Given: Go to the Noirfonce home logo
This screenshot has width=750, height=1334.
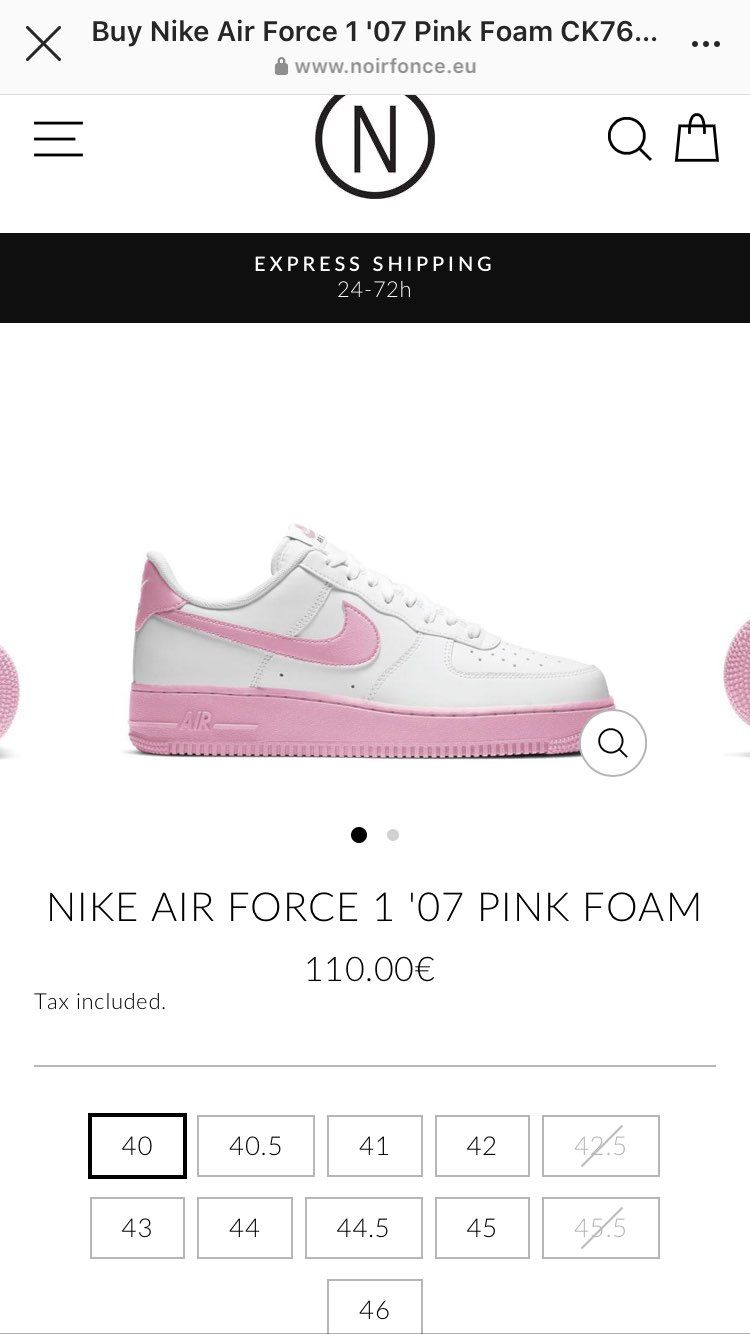Looking at the screenshot, I should point(375,143).
